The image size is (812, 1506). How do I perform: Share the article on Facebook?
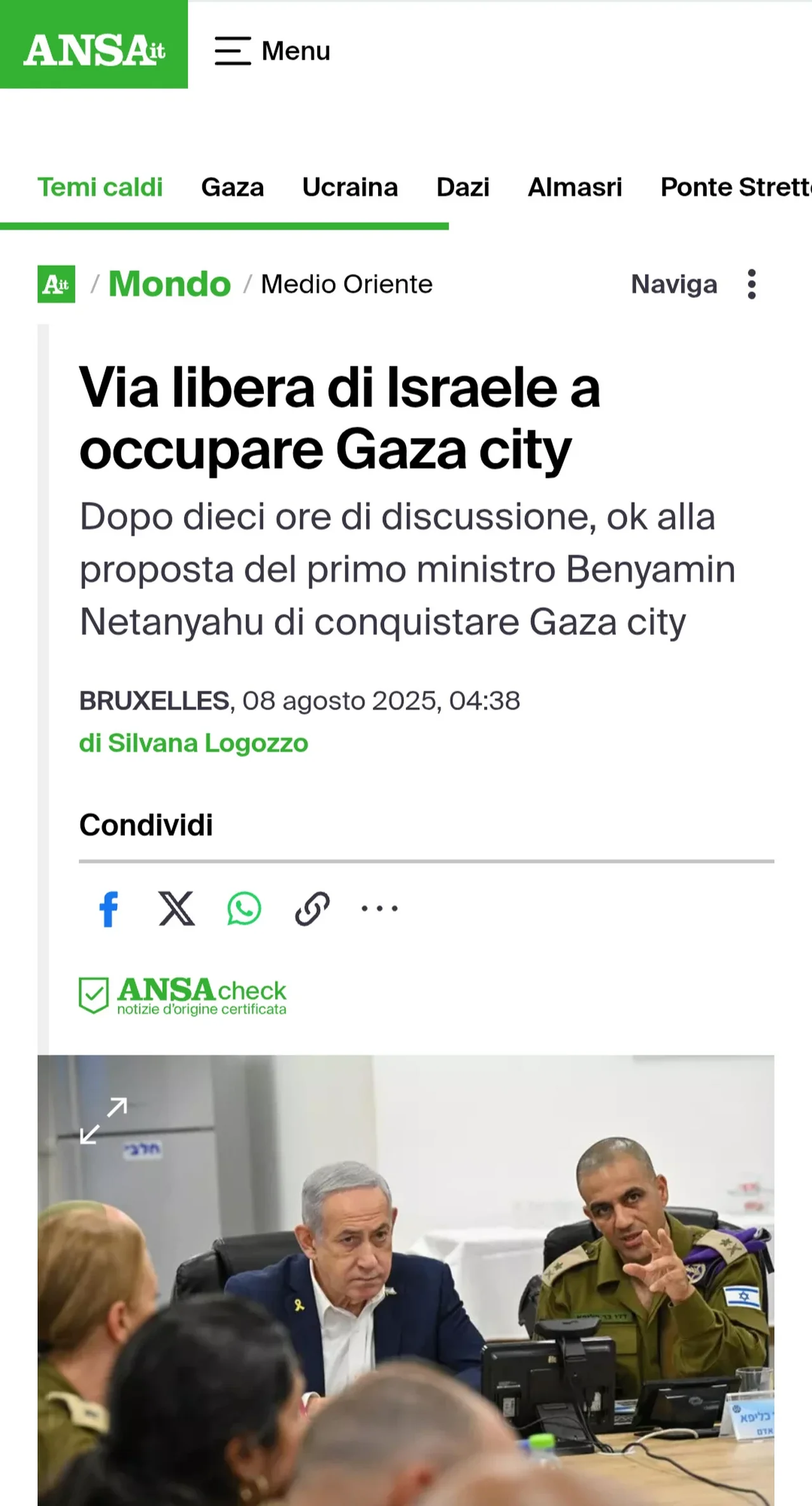108,909
